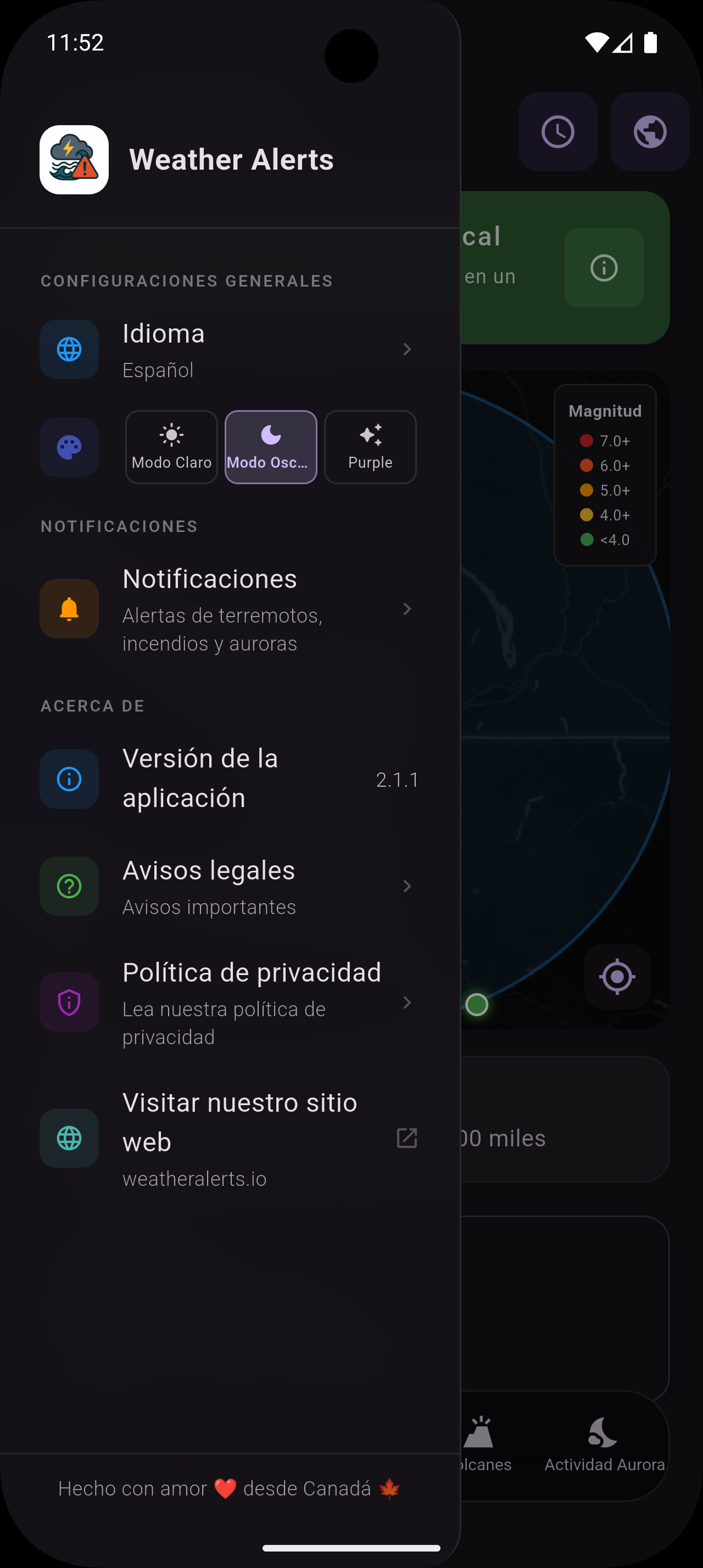Image resolution: width=703 pixels, height=1568 pixels.
Task: Enable Modo Oscuro
Action: click(x=270, y=447)
